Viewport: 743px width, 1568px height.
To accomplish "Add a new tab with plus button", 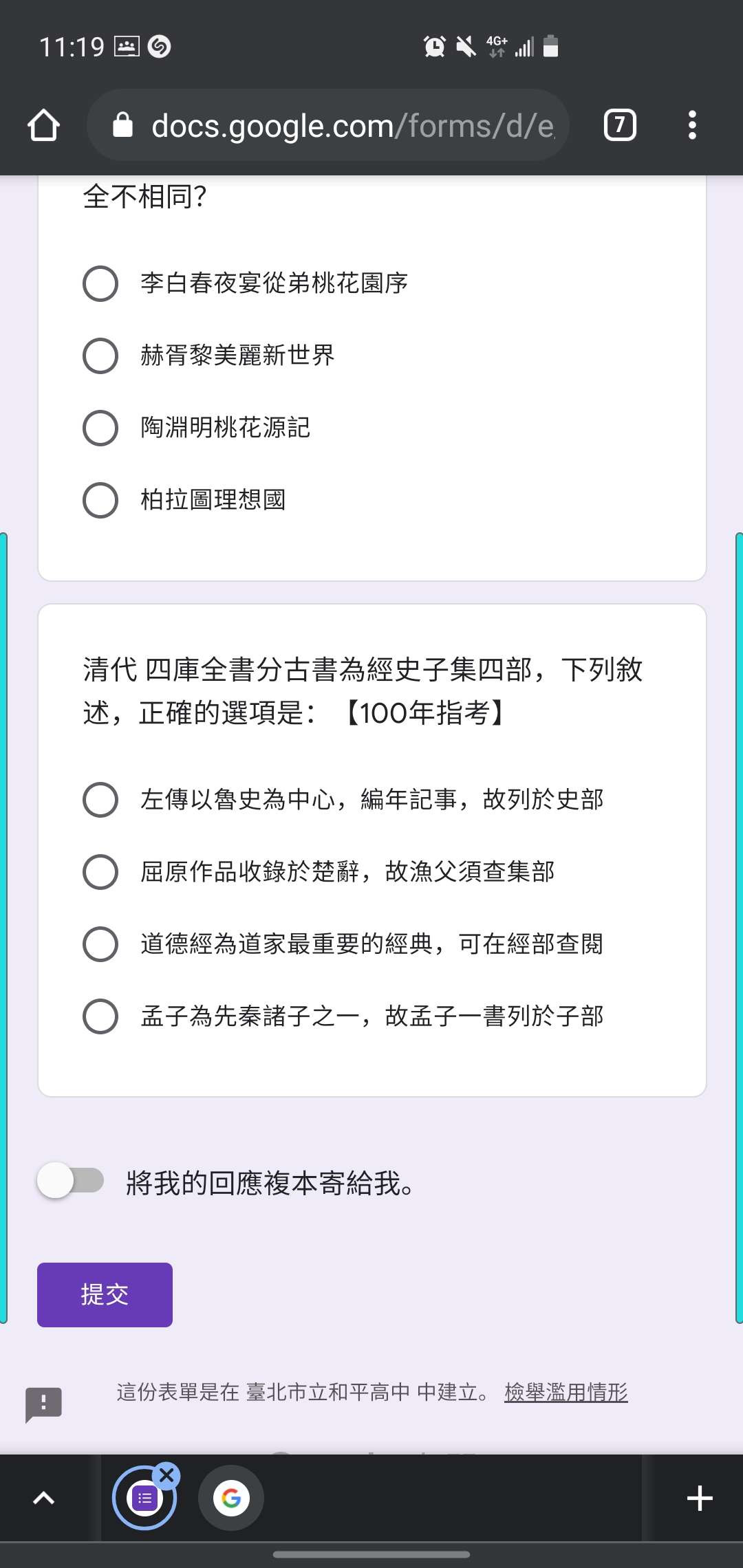I will [x=700, y=1498].
